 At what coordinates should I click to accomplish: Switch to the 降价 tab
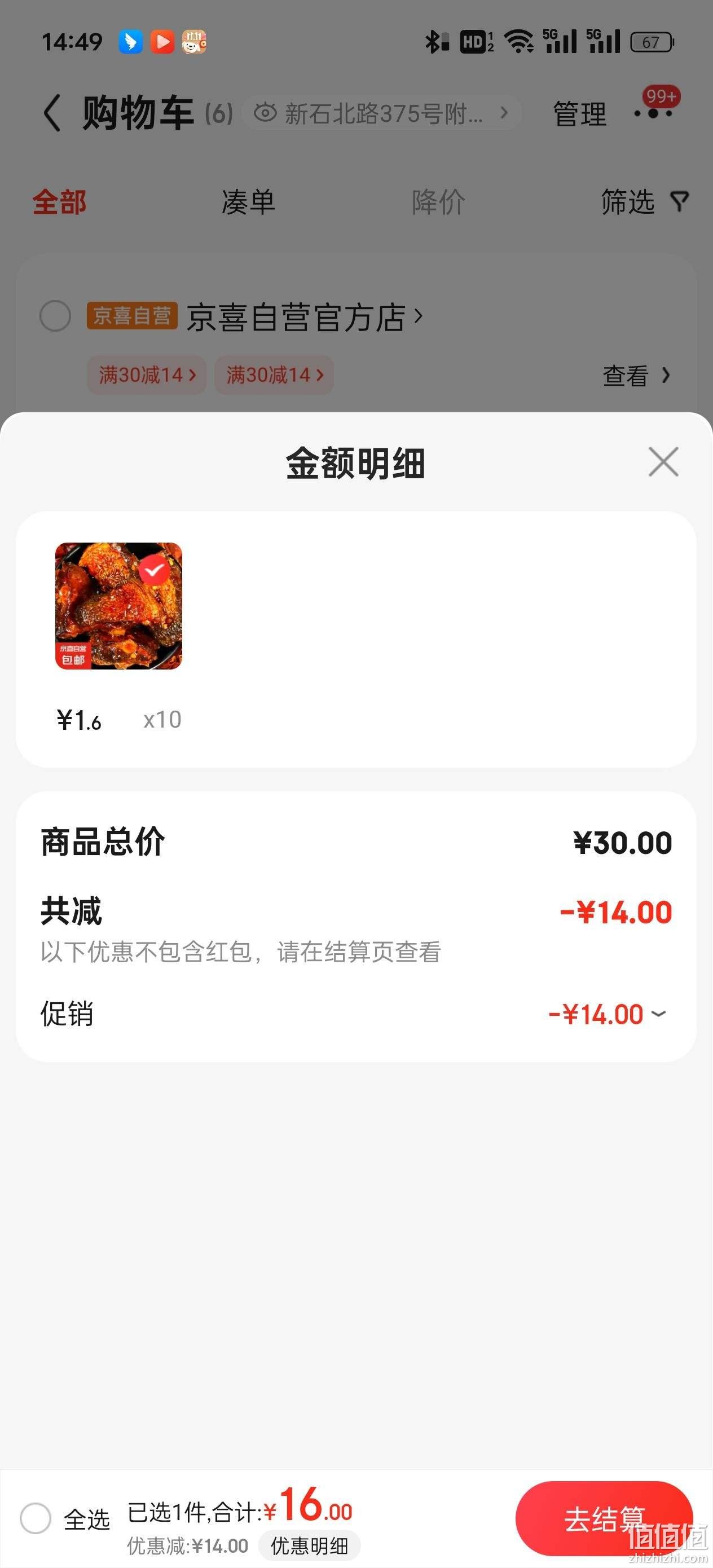(438, 201)
